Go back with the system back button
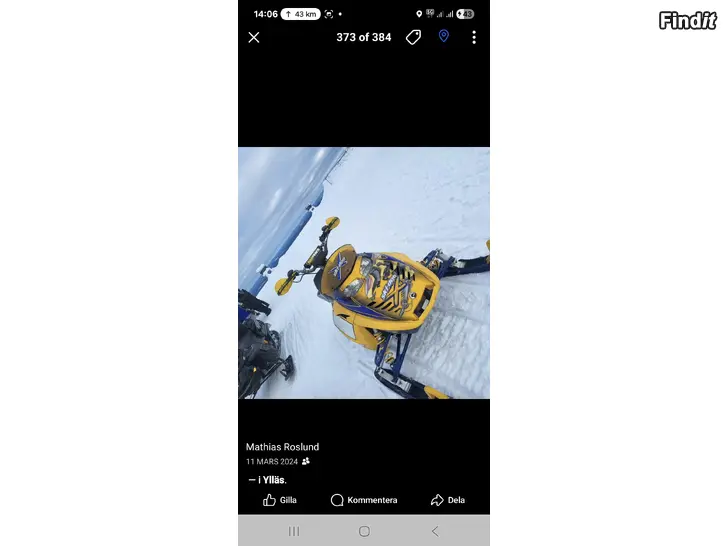 click(434, 531)
